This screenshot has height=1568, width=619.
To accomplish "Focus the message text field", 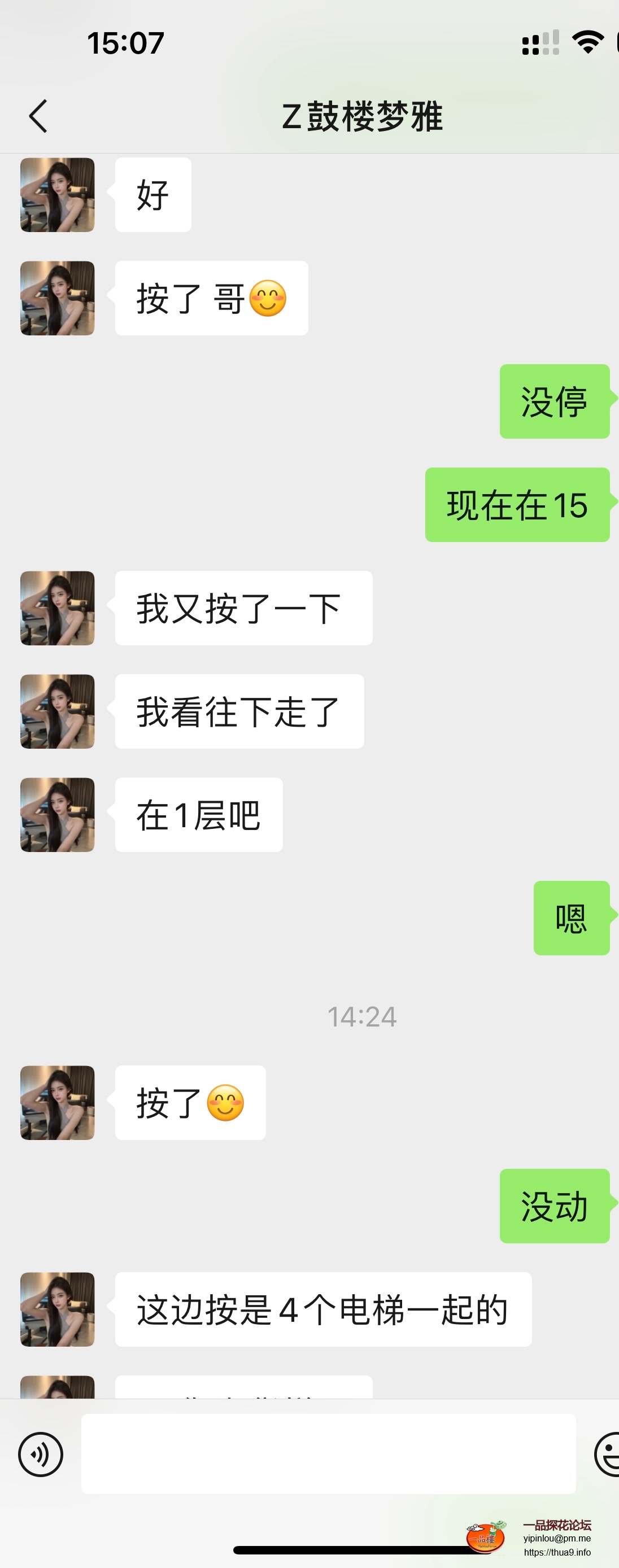I will pyautogui.click(x=328, y=1454).
